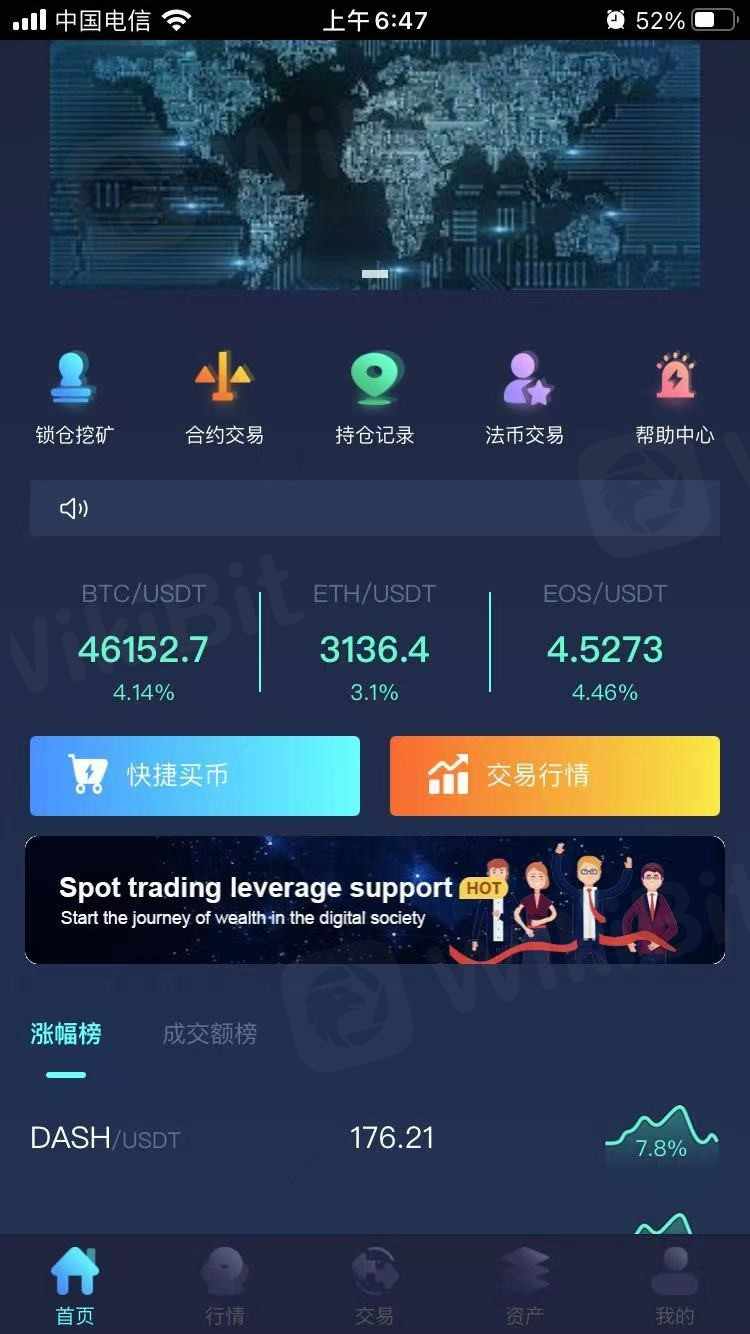Viewport: 750px width, 1334px height.
Task: Tap the announcement speaker bar
Action: tap(375, 508)
